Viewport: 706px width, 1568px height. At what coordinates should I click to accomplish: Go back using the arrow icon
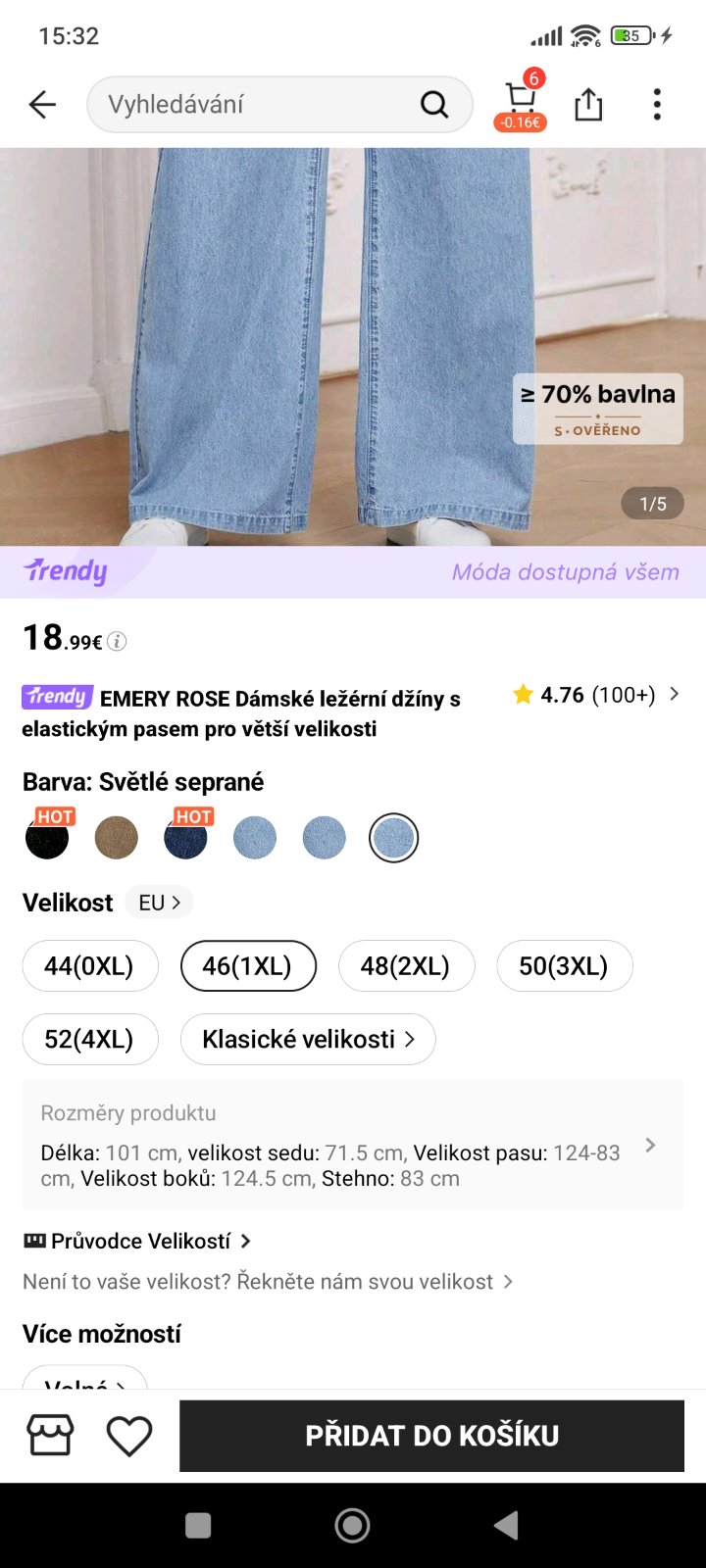click(42, 104)
